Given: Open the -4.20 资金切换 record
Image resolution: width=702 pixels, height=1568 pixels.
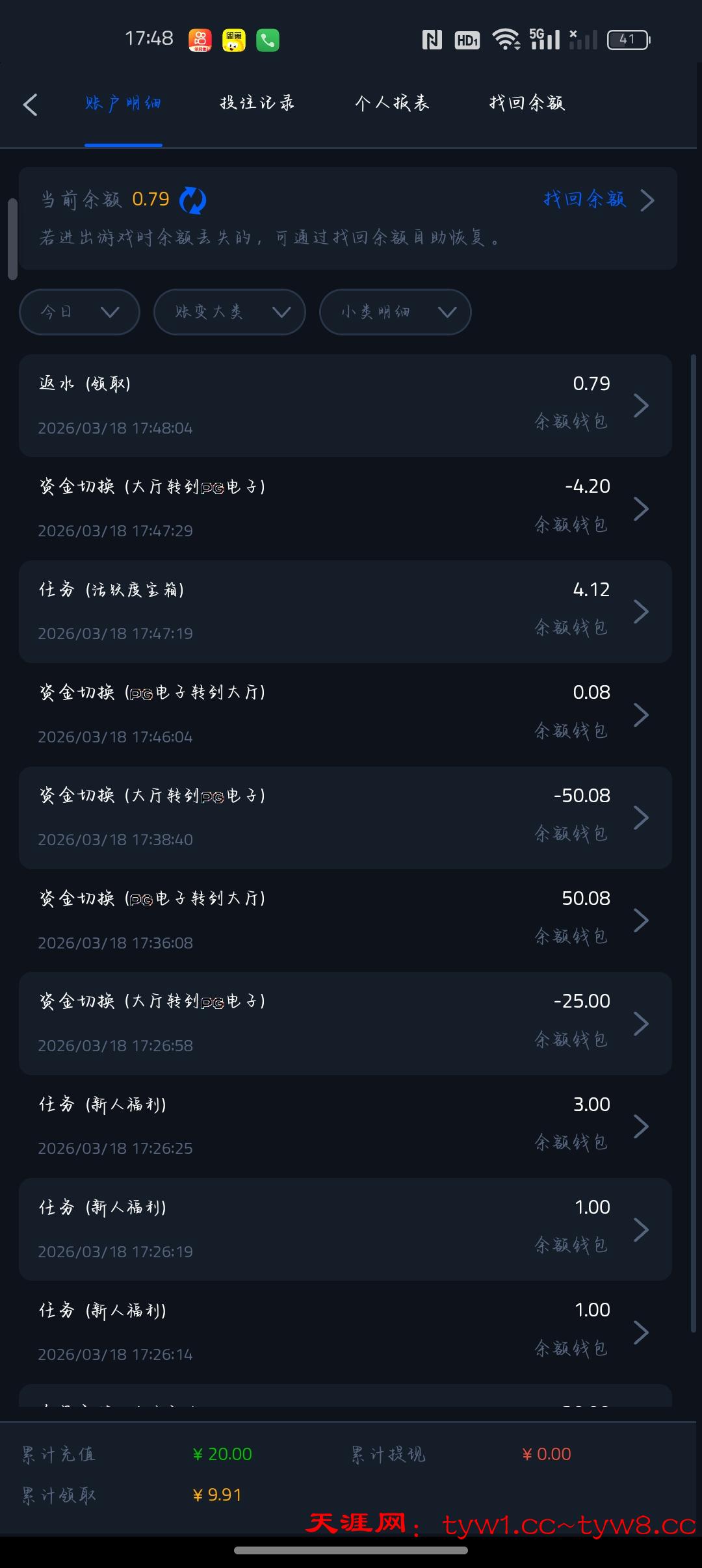Looking at the screenshot, I should (x=344, y=508).
